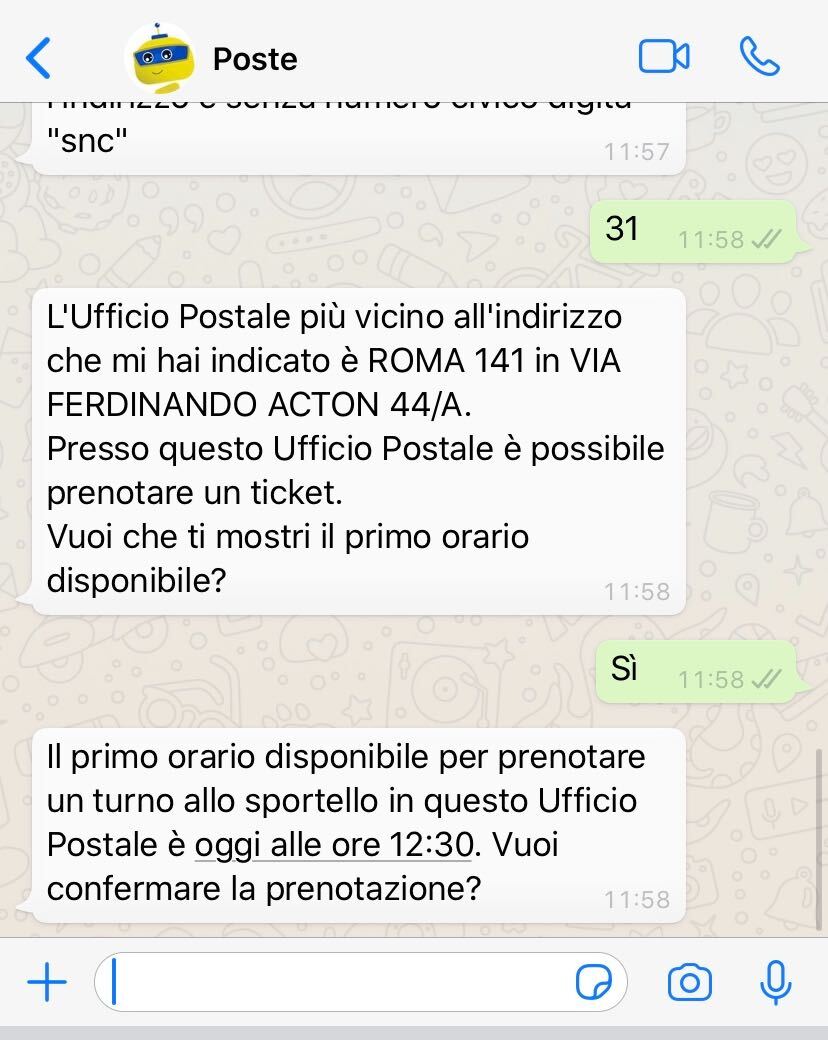Open the sticker picker

[594, 983]
